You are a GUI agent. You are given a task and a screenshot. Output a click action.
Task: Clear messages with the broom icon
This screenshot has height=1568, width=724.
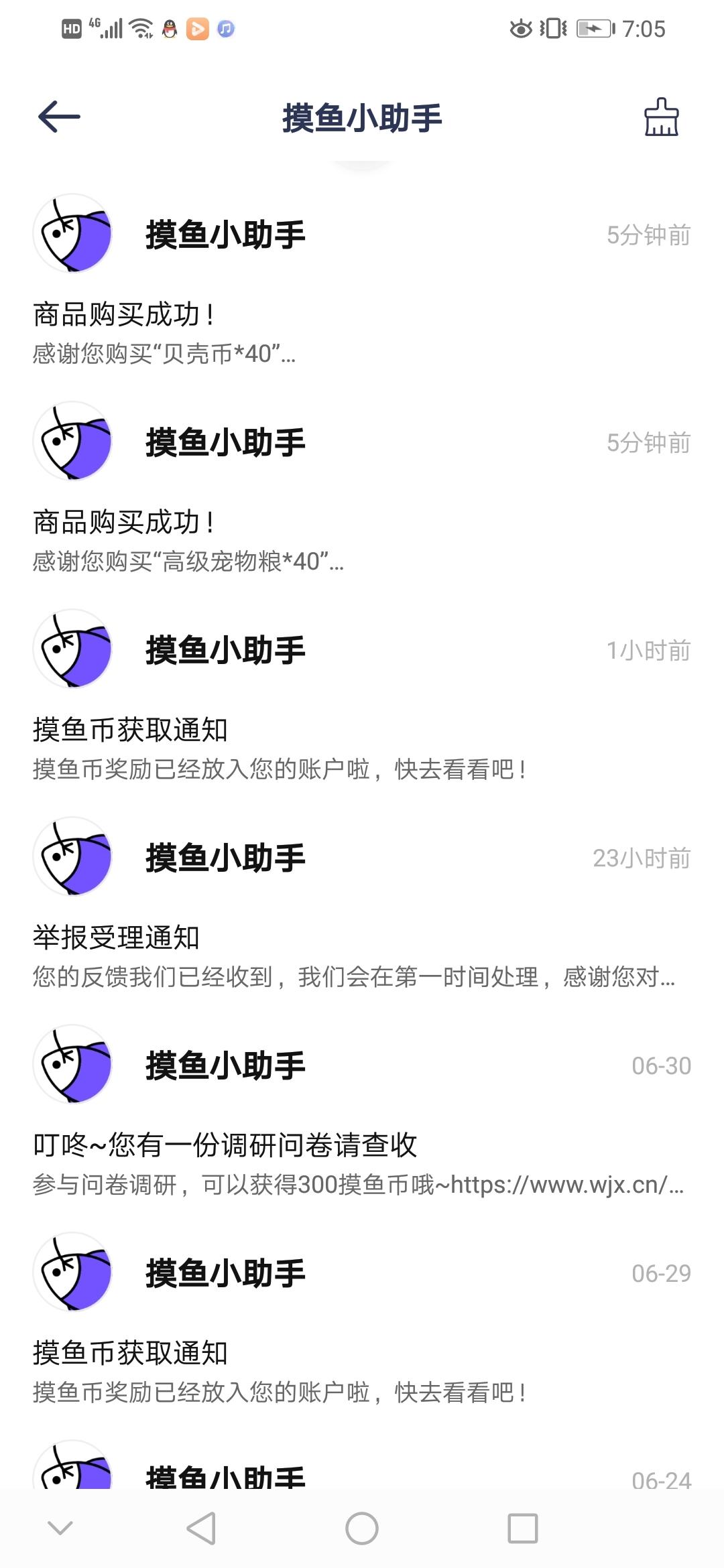point(661,117)
